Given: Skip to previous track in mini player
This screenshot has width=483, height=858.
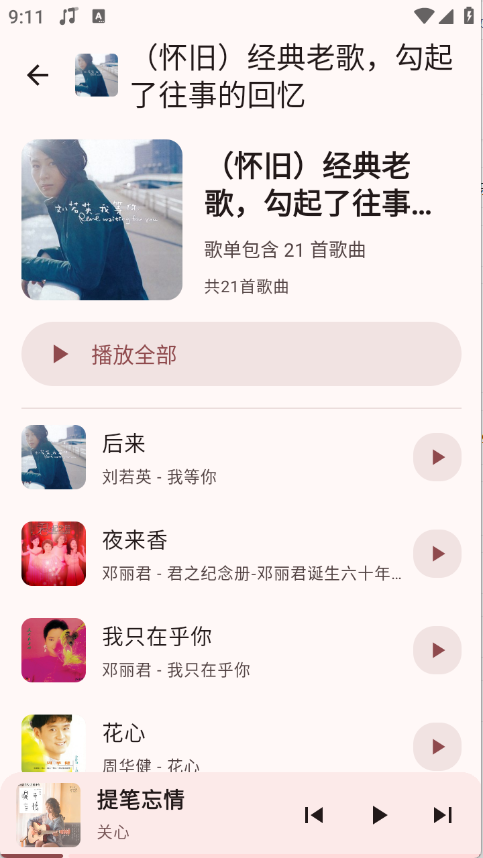Looking at the screenshot, I should click(x=314, y=815).
